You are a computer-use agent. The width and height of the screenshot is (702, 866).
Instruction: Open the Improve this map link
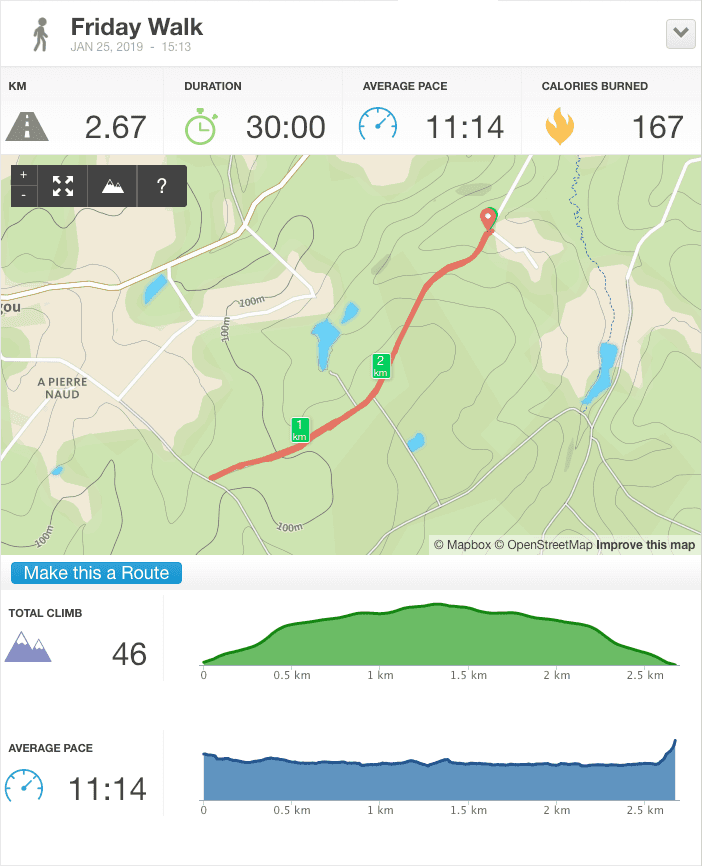(x=646, y=545)
